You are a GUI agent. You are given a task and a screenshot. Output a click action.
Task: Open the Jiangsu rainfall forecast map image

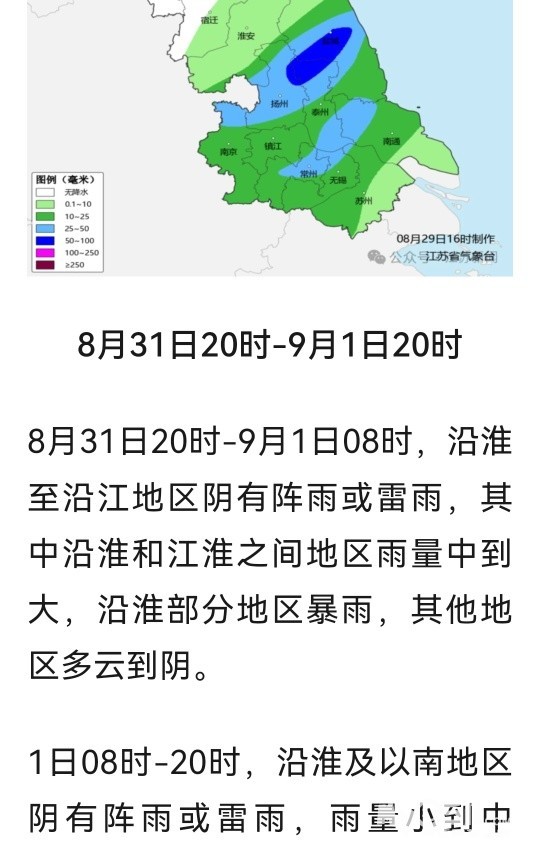270,138
